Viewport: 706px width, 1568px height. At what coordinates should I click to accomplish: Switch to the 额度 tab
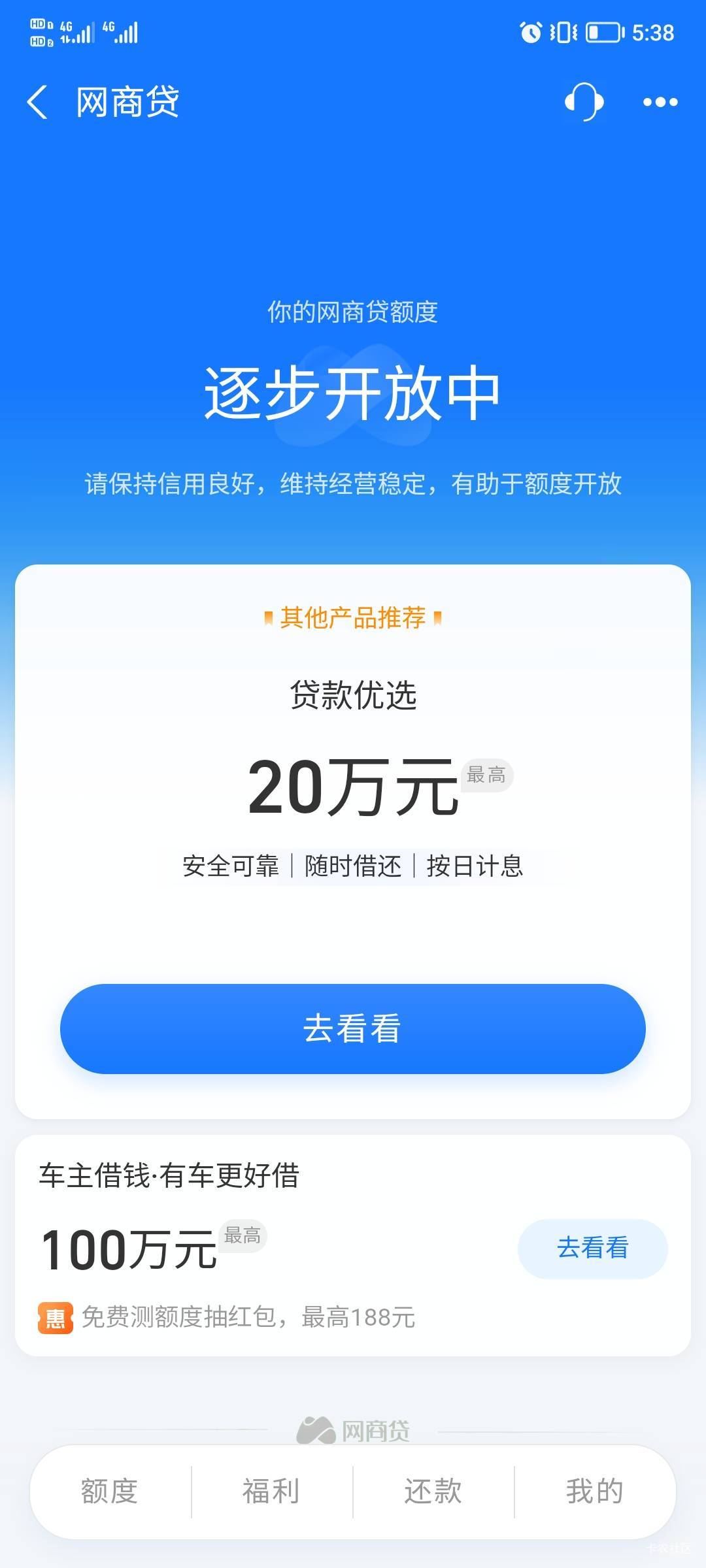110,1492
